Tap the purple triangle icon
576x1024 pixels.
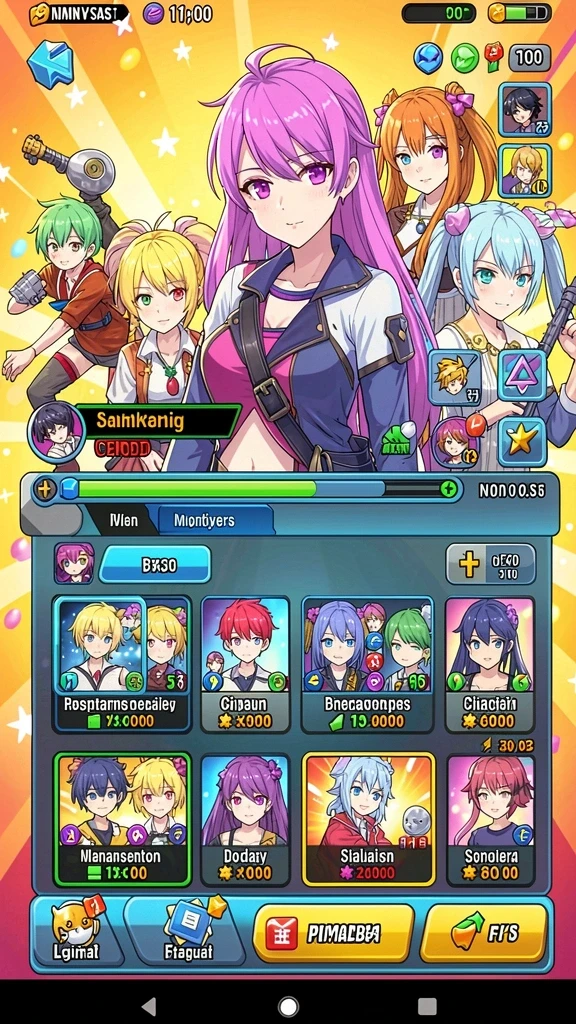[522, 376]
